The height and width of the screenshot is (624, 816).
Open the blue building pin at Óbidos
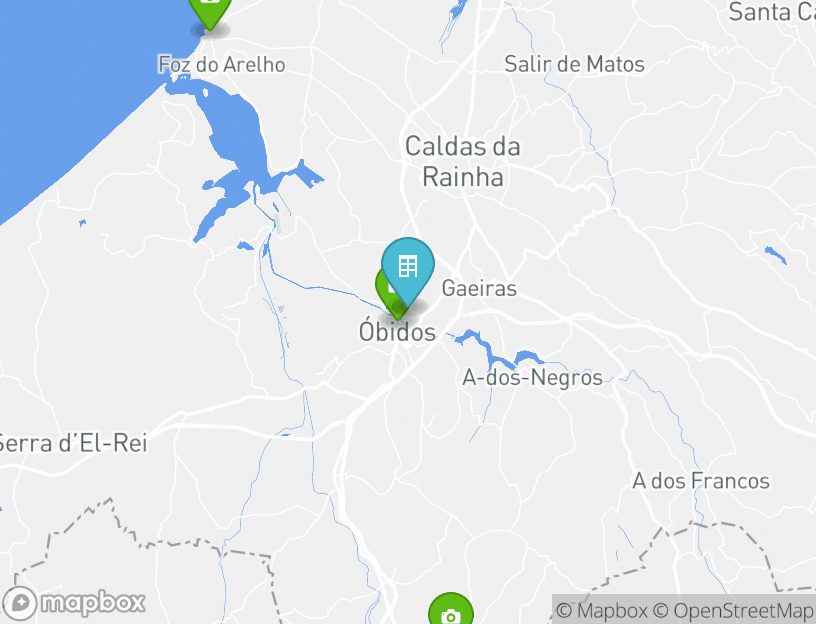click(x=408, y=267)
